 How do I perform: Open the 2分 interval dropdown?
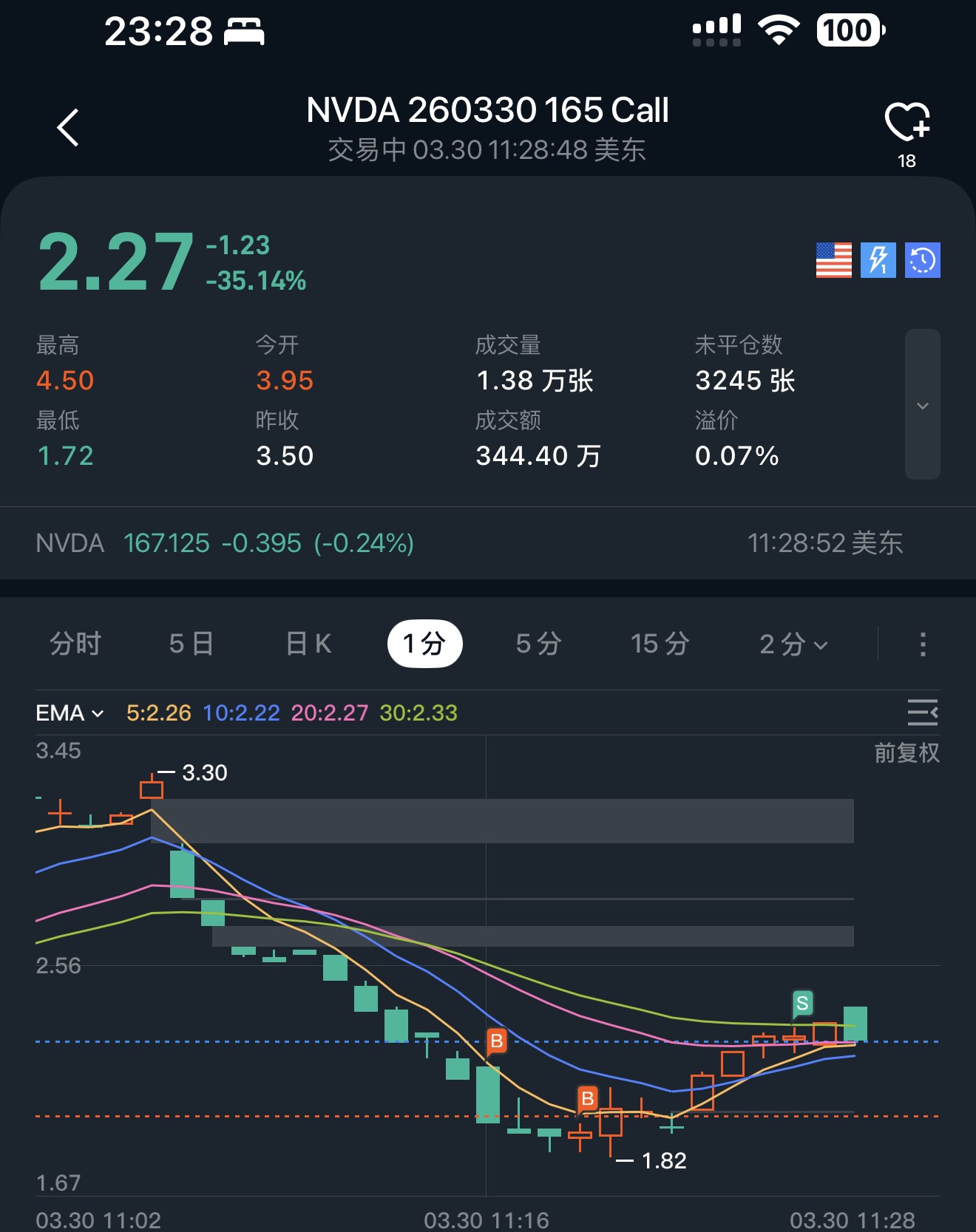pos(793,644)
